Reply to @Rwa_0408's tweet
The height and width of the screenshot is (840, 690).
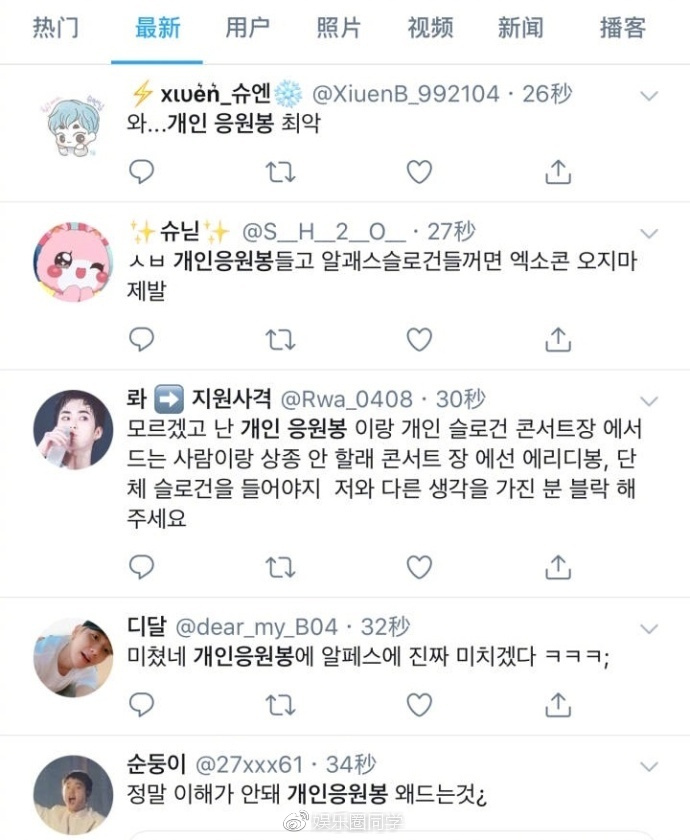(x=142, y=568)
